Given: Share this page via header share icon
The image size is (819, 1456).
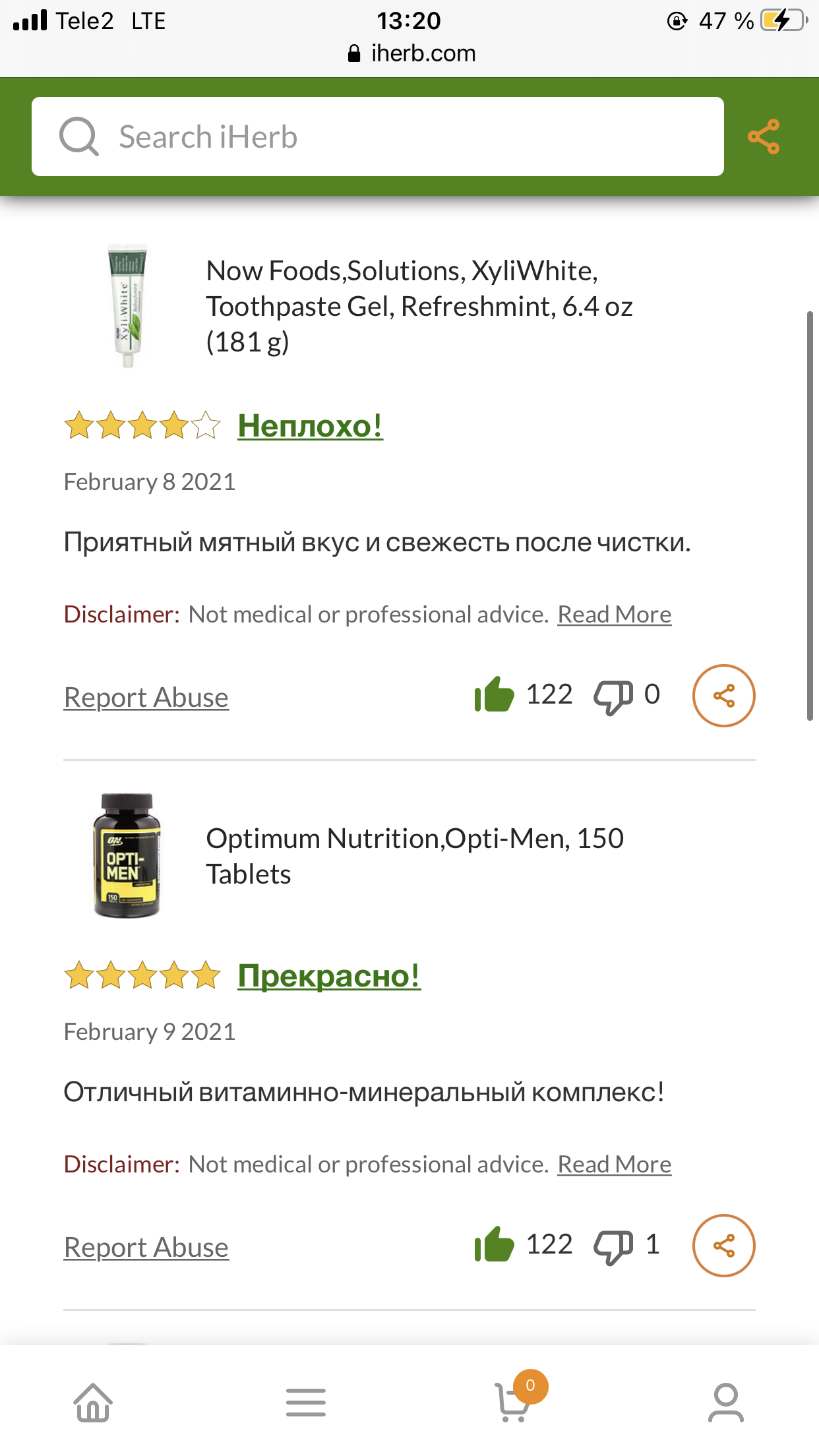Looking at the screenshot, I should (x=764, y=136).
